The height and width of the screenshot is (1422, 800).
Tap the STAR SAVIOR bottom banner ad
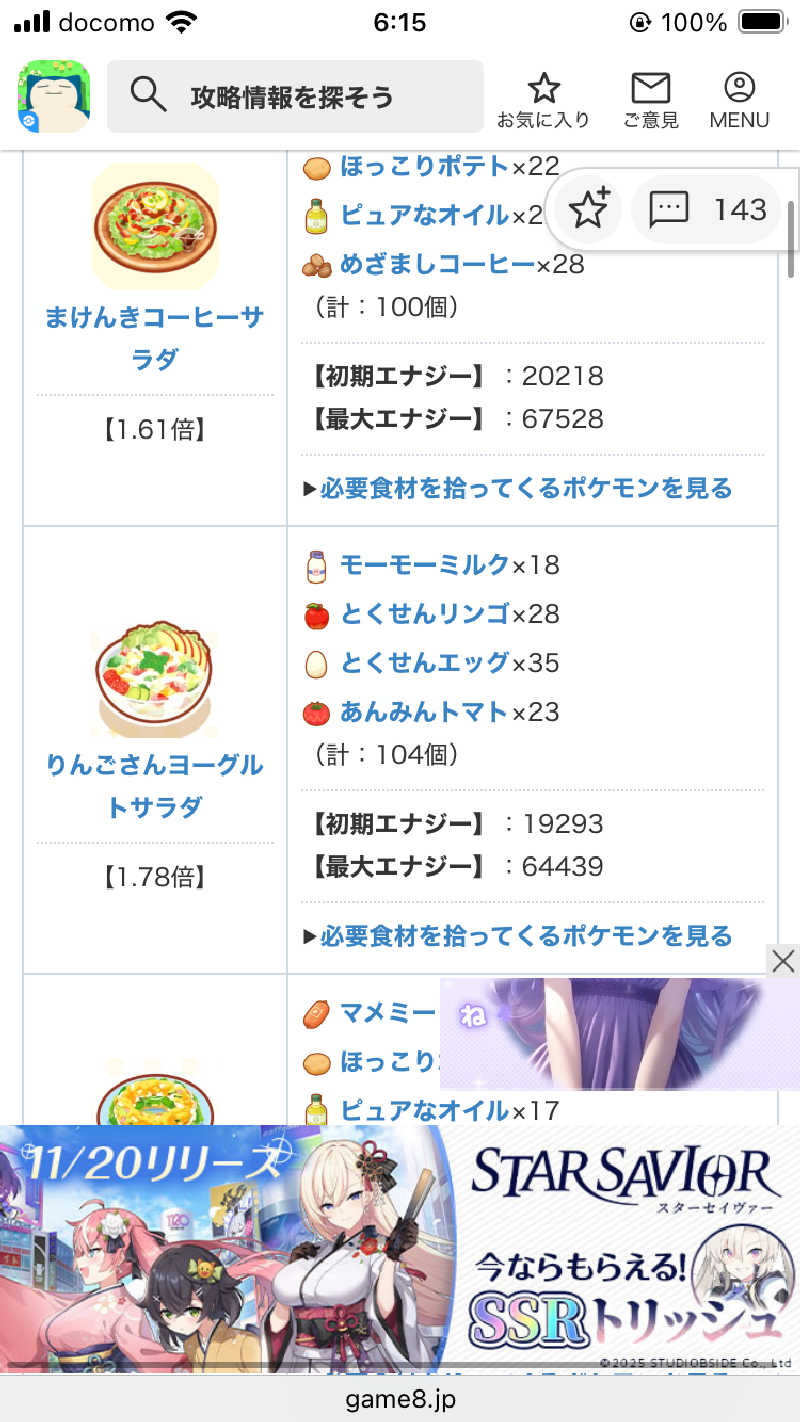point(400,1250)
